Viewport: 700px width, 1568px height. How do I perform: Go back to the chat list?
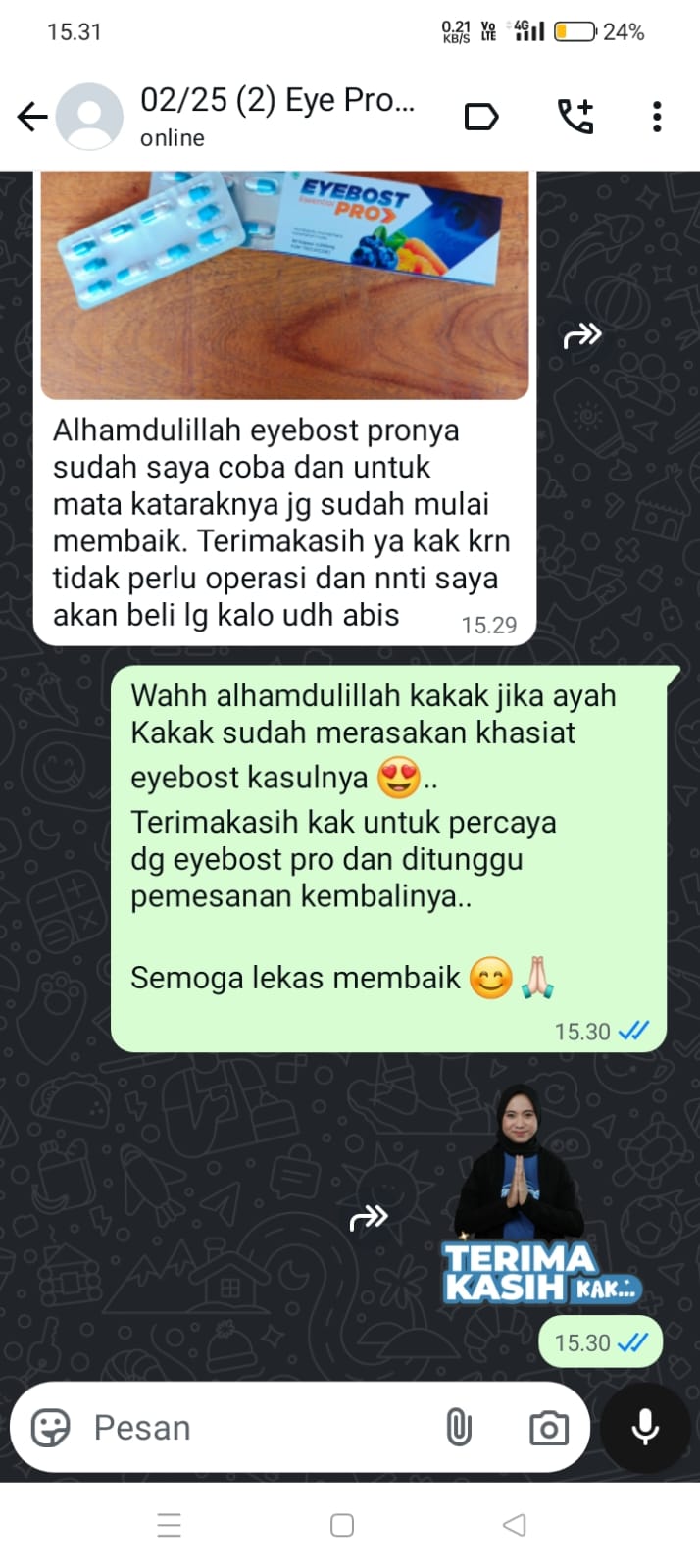(x=31, y=118)
